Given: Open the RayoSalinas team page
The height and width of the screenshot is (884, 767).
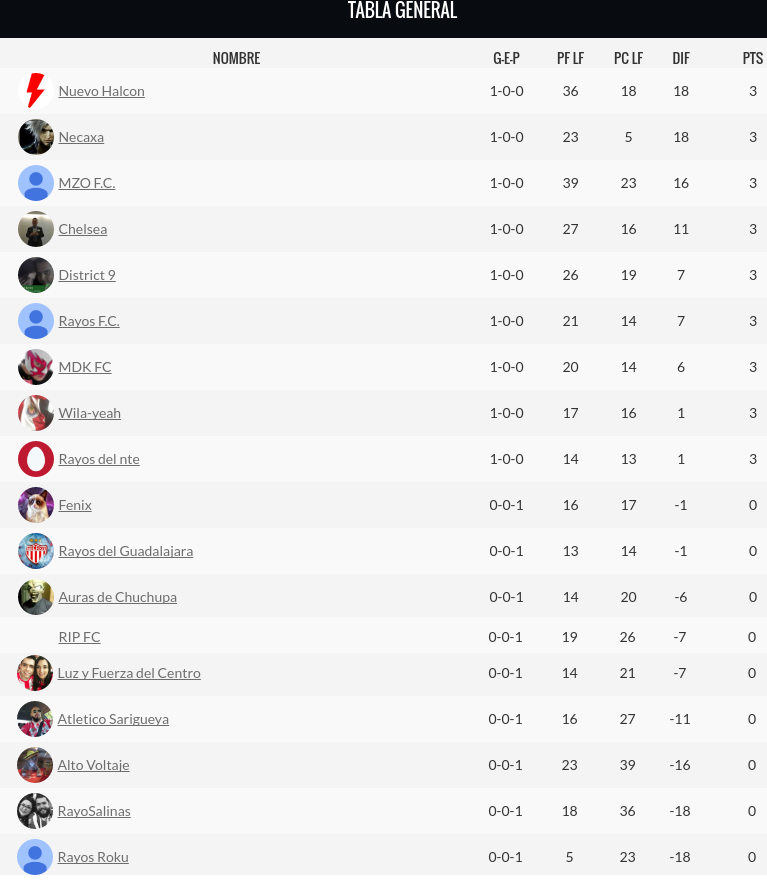Looking at the screenshot, I should tap(94, 811).
